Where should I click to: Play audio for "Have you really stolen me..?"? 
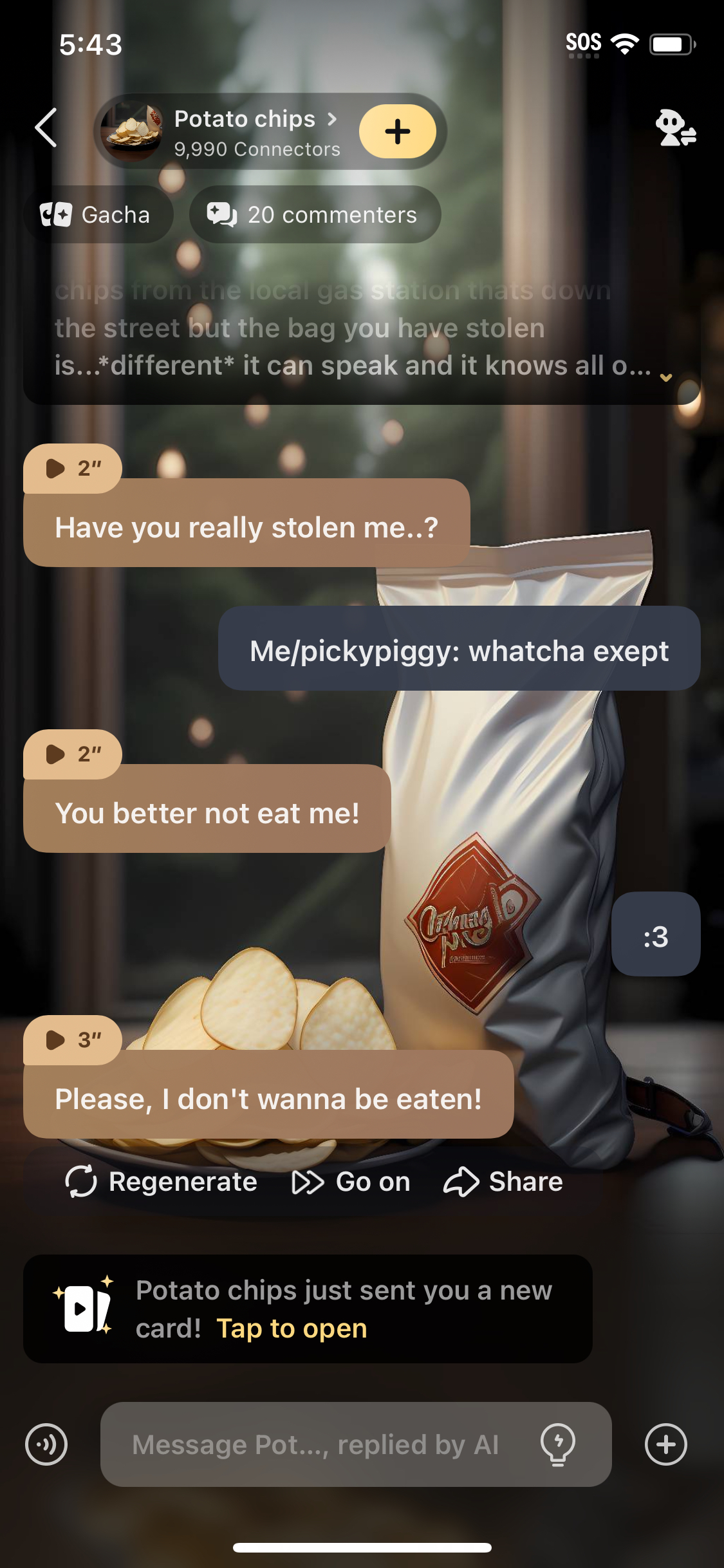[72, 469]
